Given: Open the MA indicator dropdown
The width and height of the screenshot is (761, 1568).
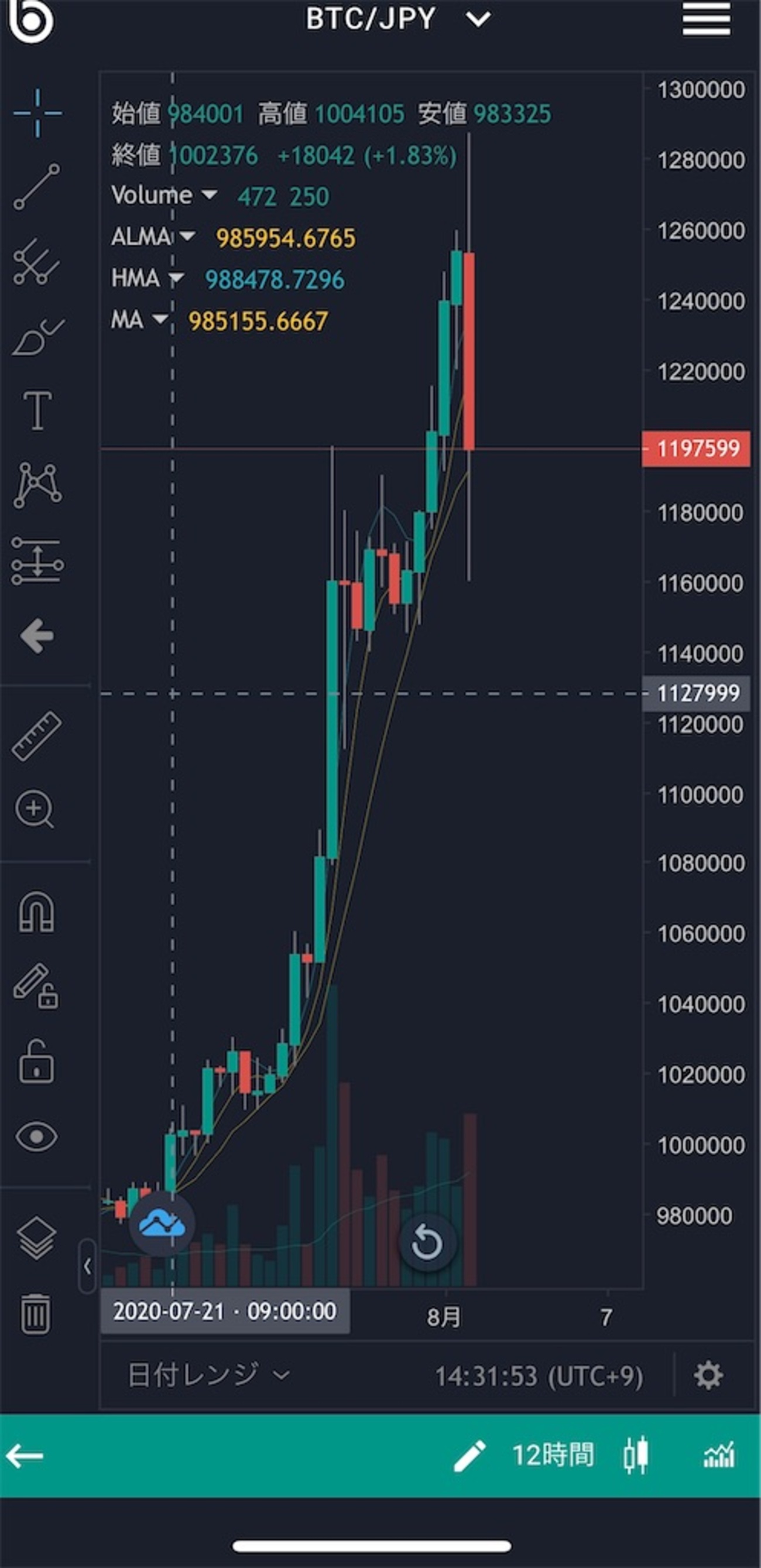Looking at the screenshot, I should (x=160, y=320).
